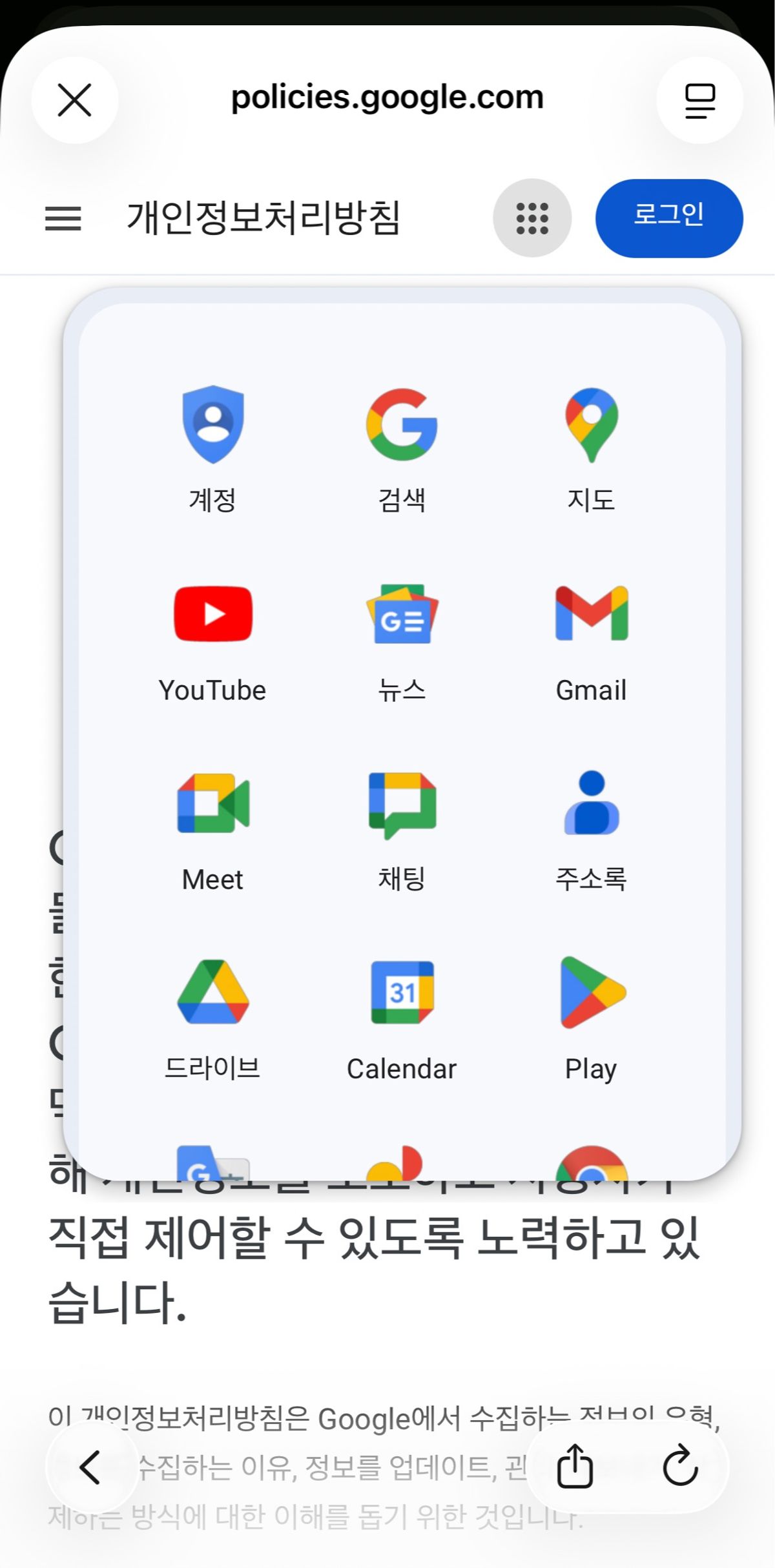
Task: Open the reader view icon
Action: coord(699,100)
